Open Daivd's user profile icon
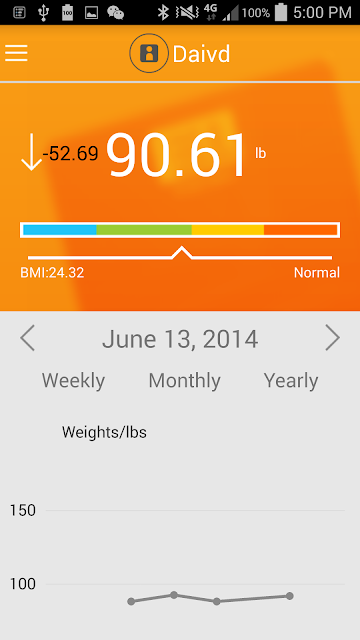360x640 pixels. (x=149, y=53)
